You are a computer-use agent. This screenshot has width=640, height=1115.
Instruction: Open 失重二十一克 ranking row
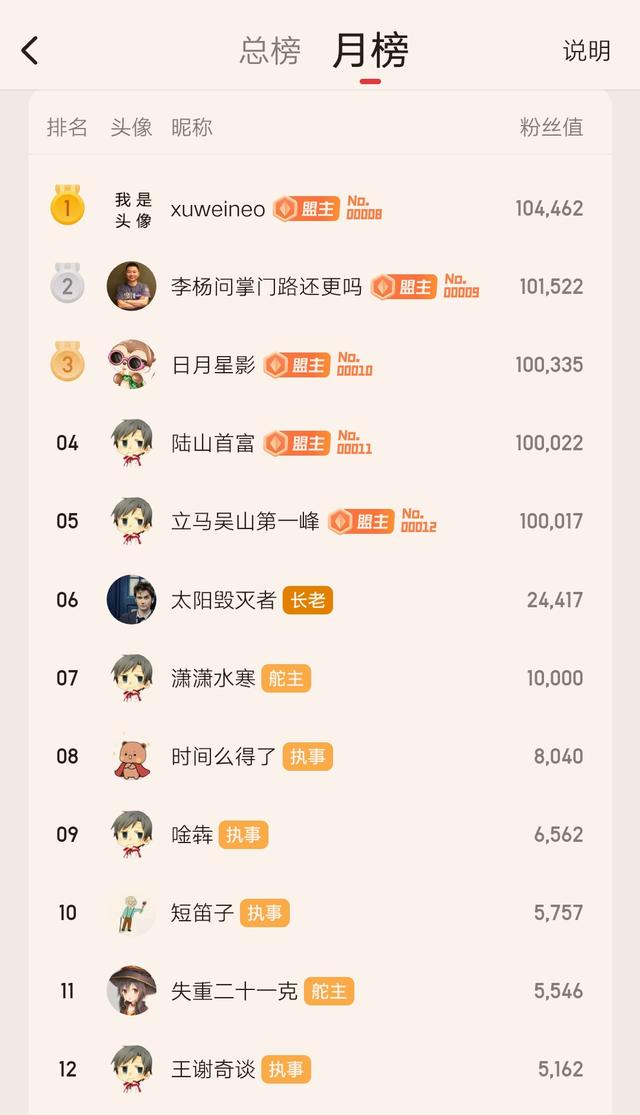coord(234,991)
